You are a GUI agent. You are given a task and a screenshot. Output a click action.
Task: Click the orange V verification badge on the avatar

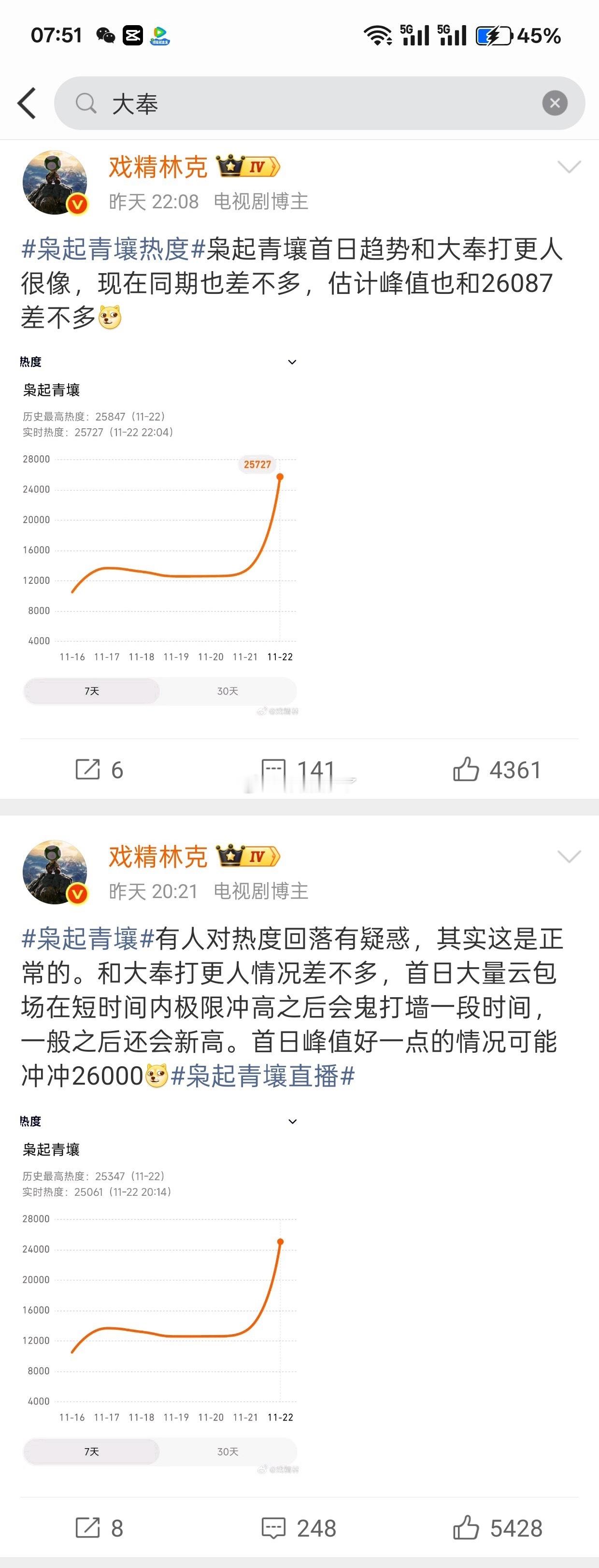(77, 202)
